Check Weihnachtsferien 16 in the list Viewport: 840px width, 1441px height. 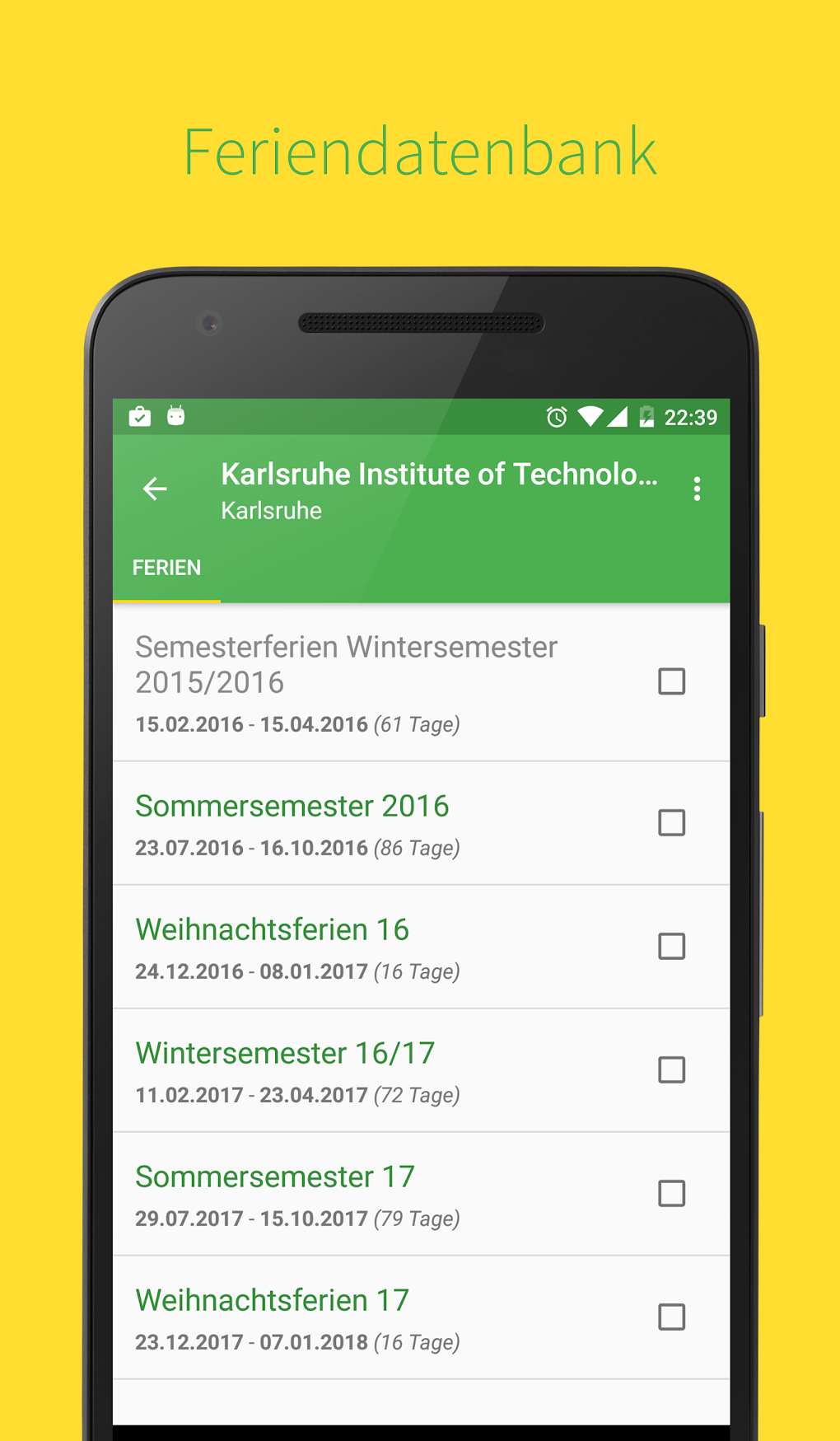672,947
